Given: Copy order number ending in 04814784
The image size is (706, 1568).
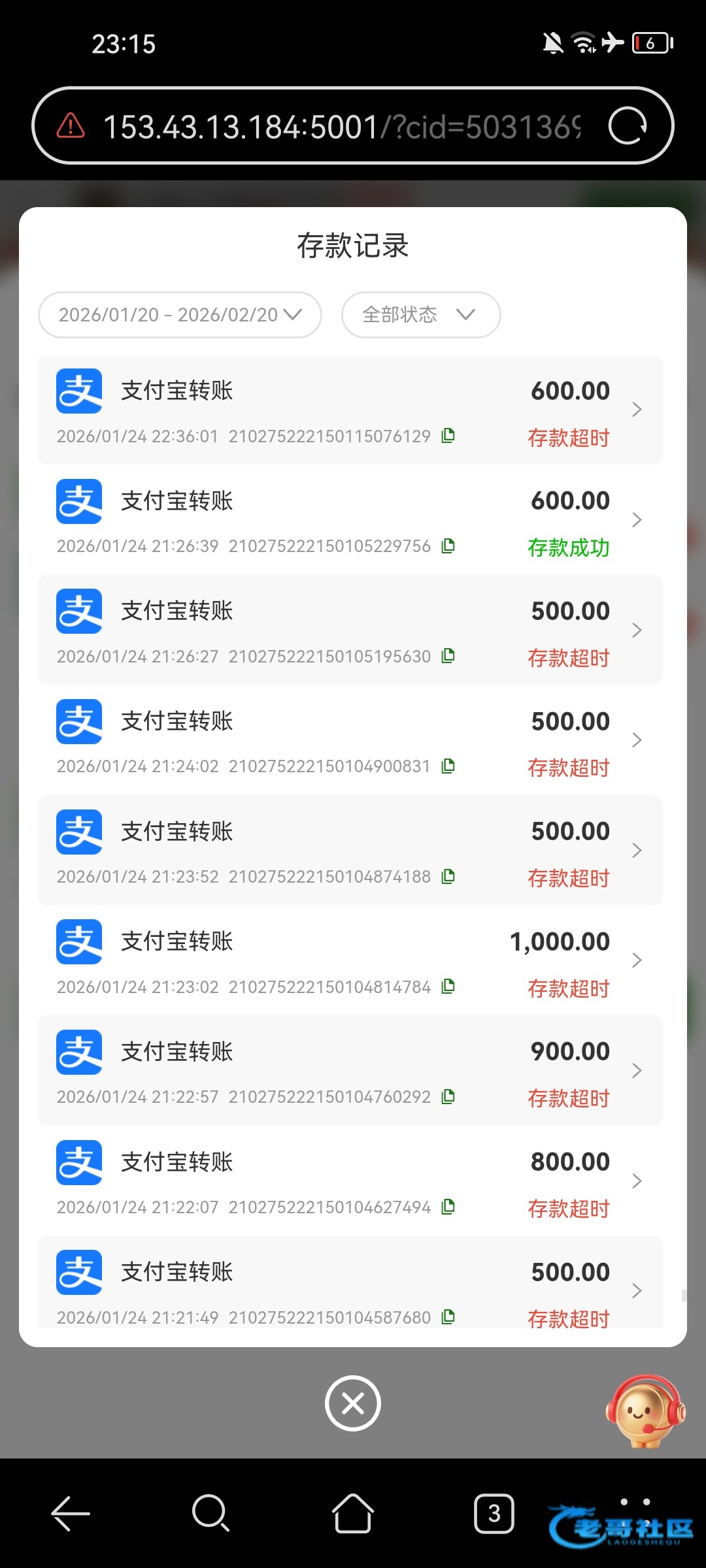Looking at the screenshot, I should pyautogui.click(x=448, y=987).
